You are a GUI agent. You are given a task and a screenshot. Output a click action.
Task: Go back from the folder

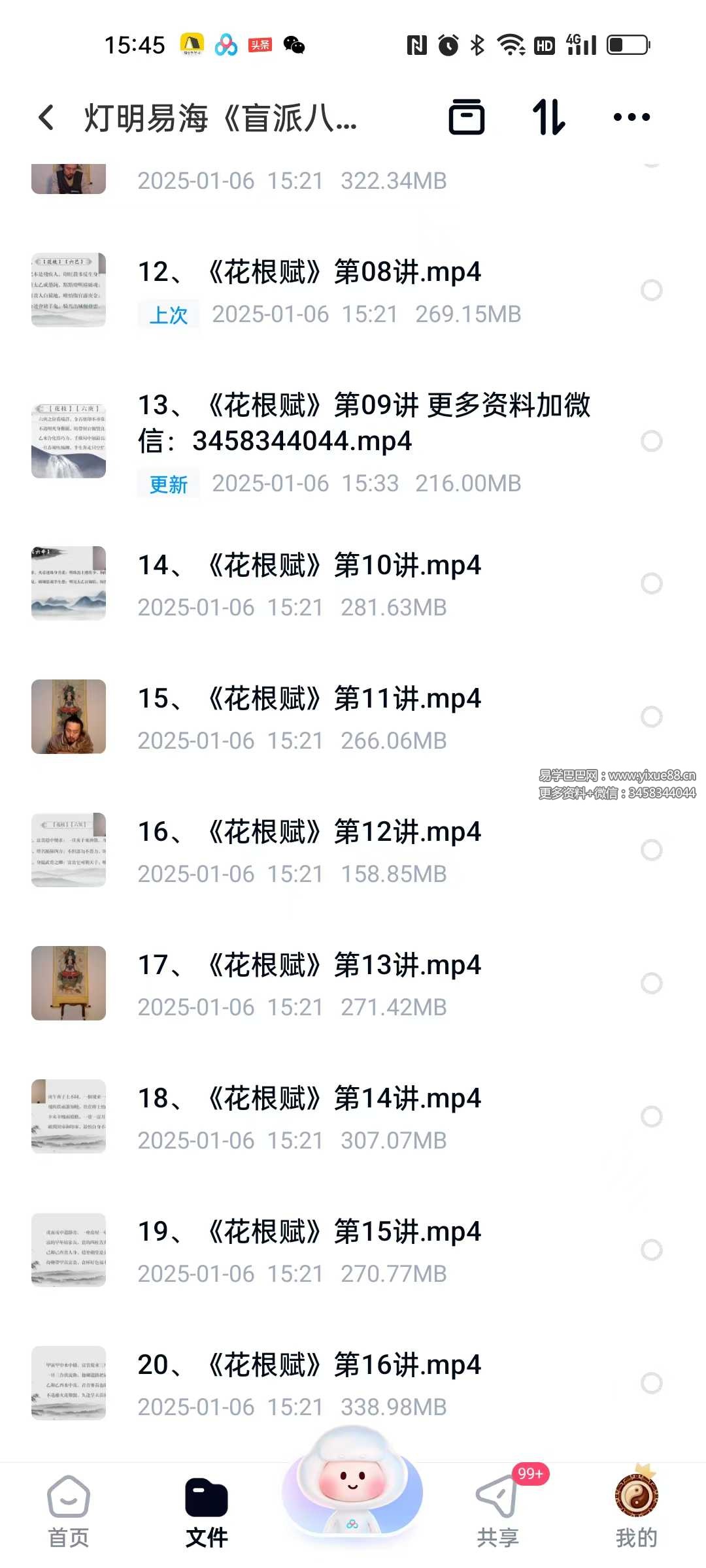(46, 118)
